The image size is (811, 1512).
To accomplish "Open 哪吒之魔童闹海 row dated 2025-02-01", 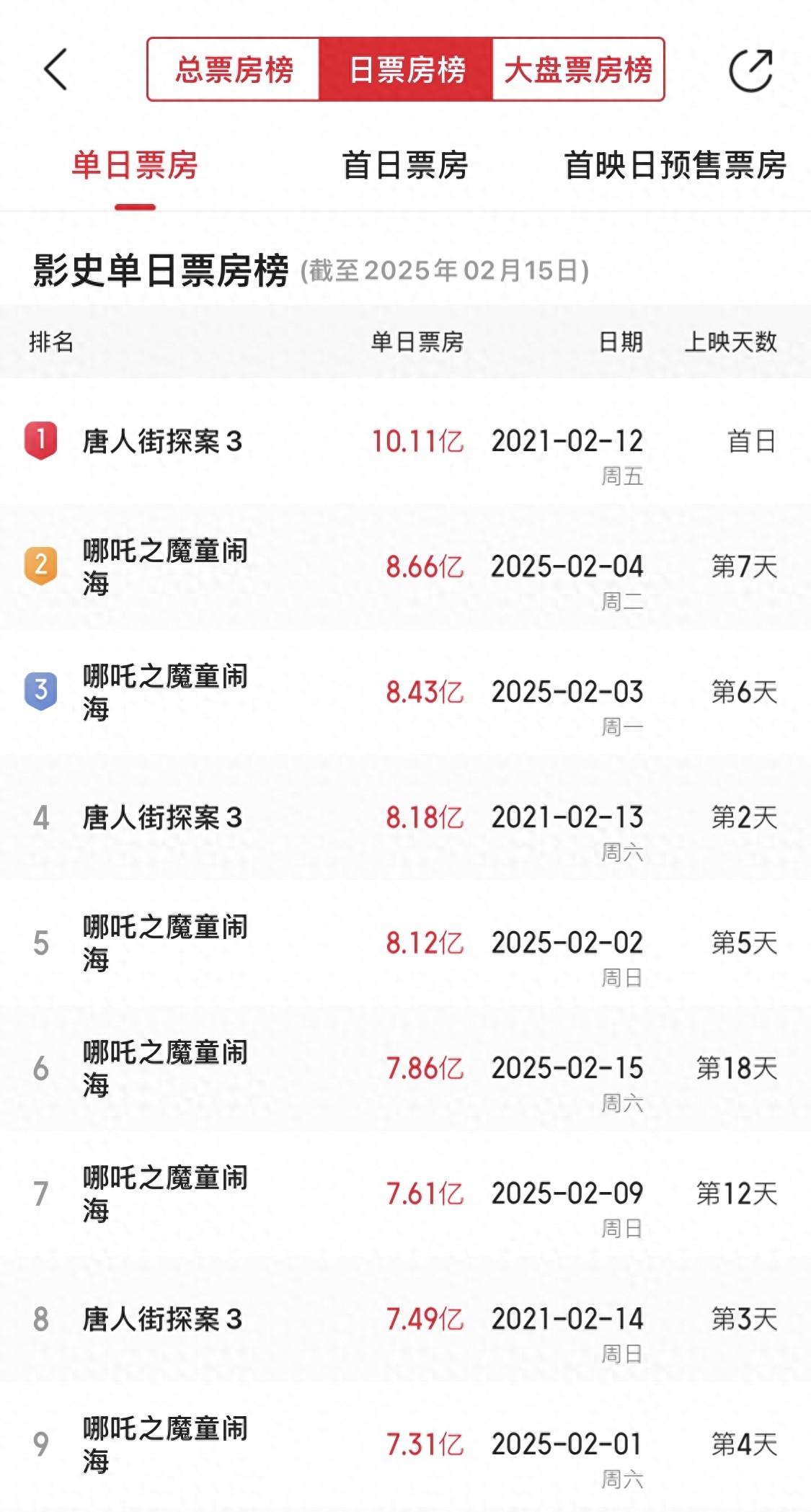I will (x=405, y=1444).
